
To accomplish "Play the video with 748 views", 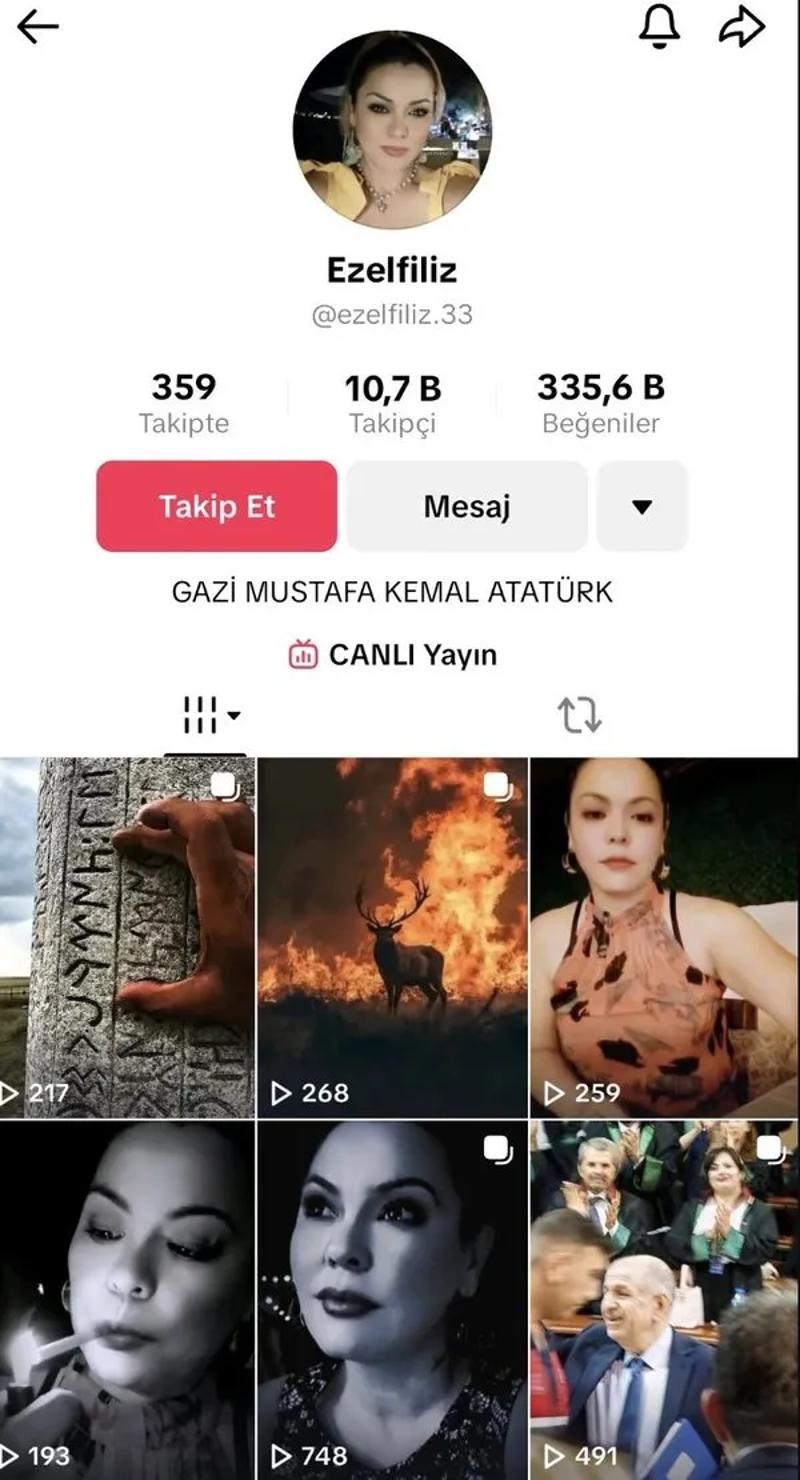I will click(x=393, y=1300).
